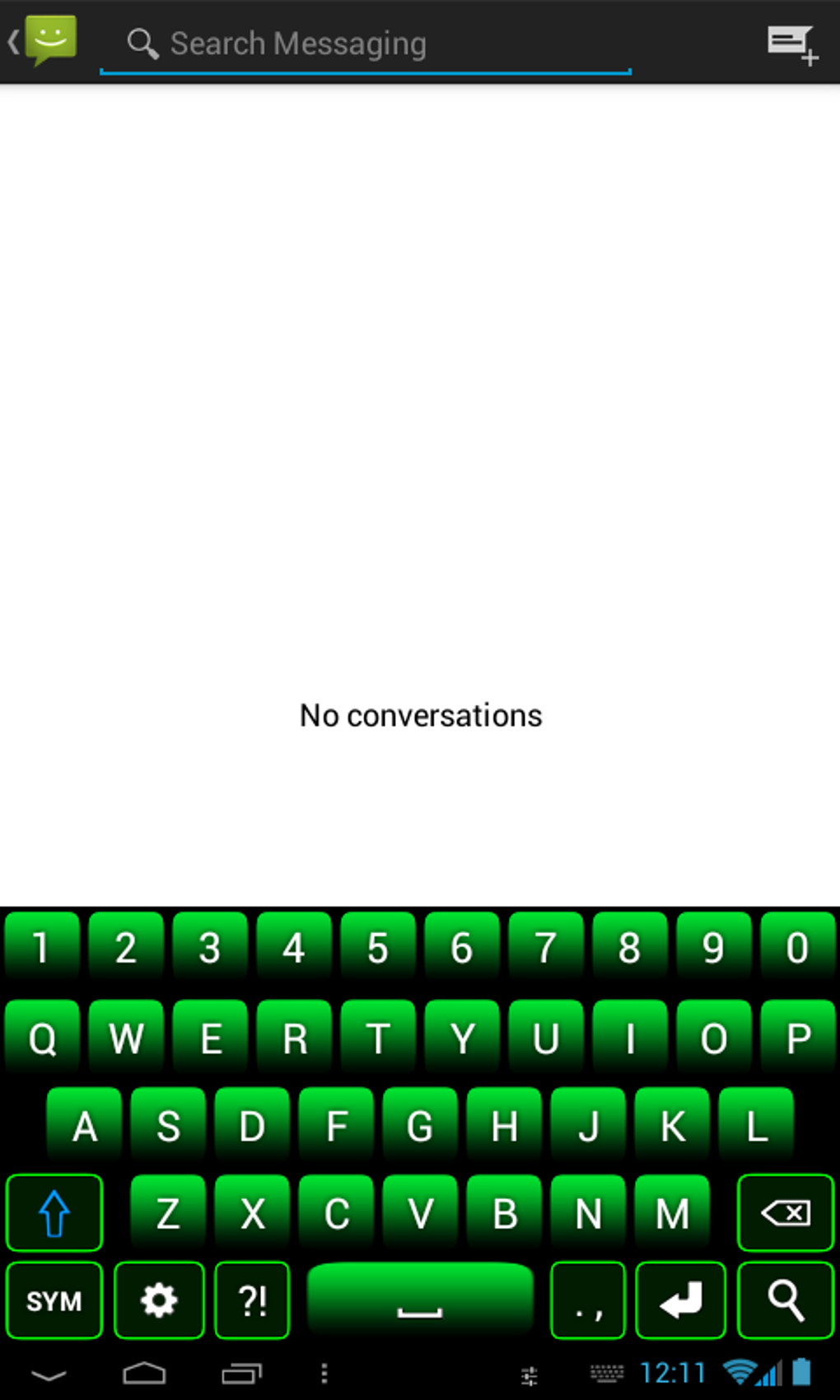This screenshot has height=1400, width=840.
Task: Open the recent apps view
Action: 241,1374
